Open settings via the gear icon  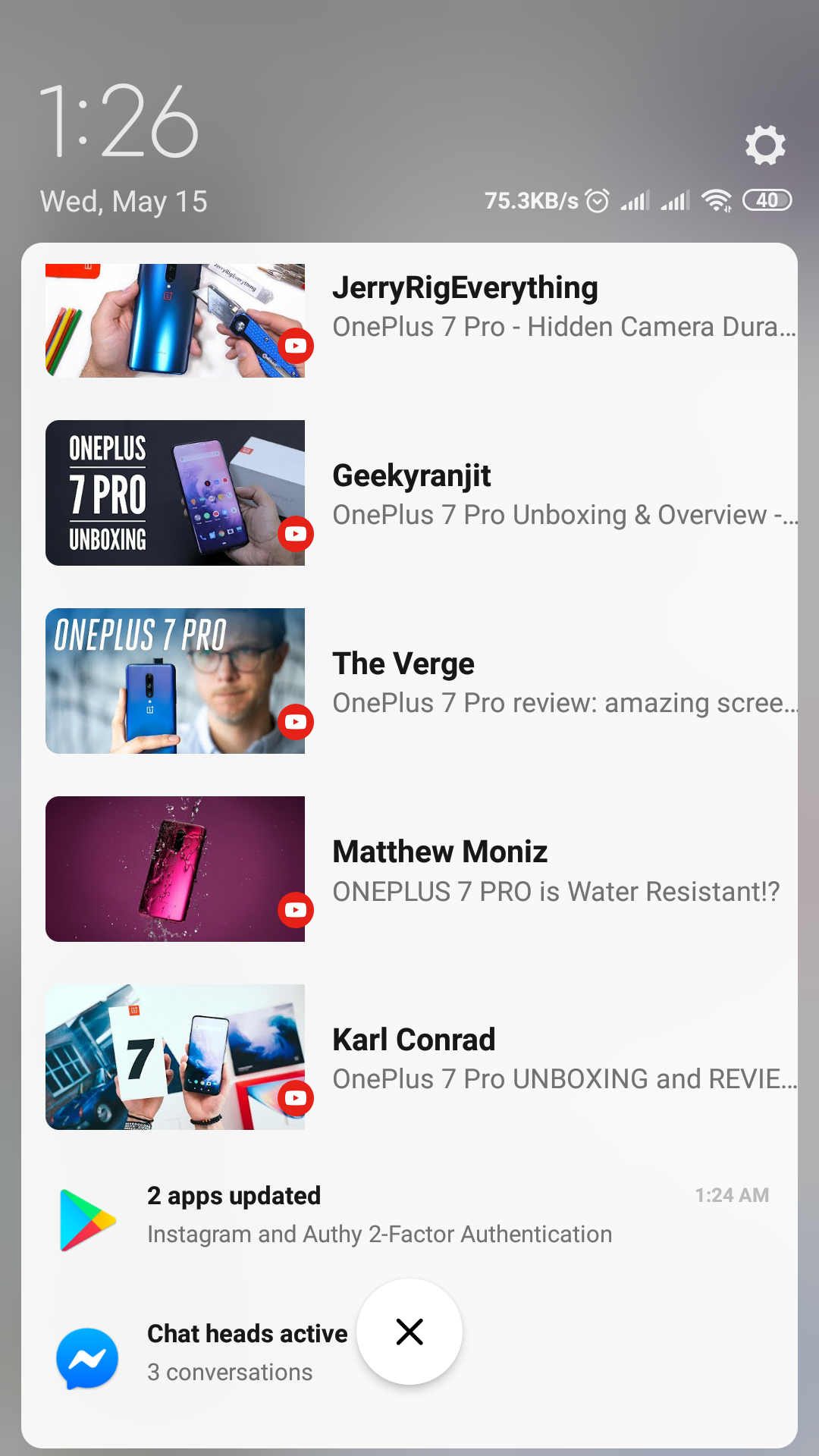coord(765,145)
